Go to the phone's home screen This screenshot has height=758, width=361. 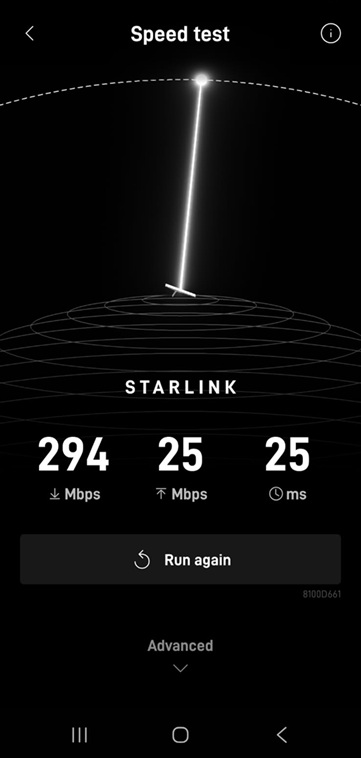[180, 735]
